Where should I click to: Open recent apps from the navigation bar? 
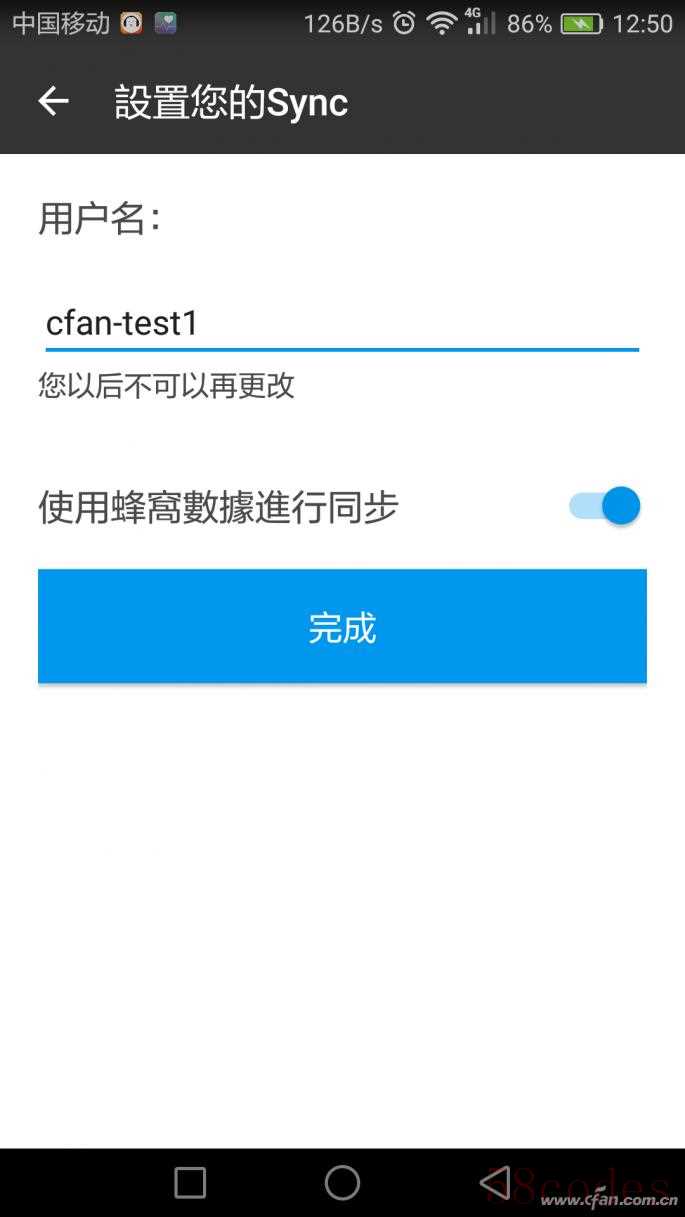[x=190, y=1183]
